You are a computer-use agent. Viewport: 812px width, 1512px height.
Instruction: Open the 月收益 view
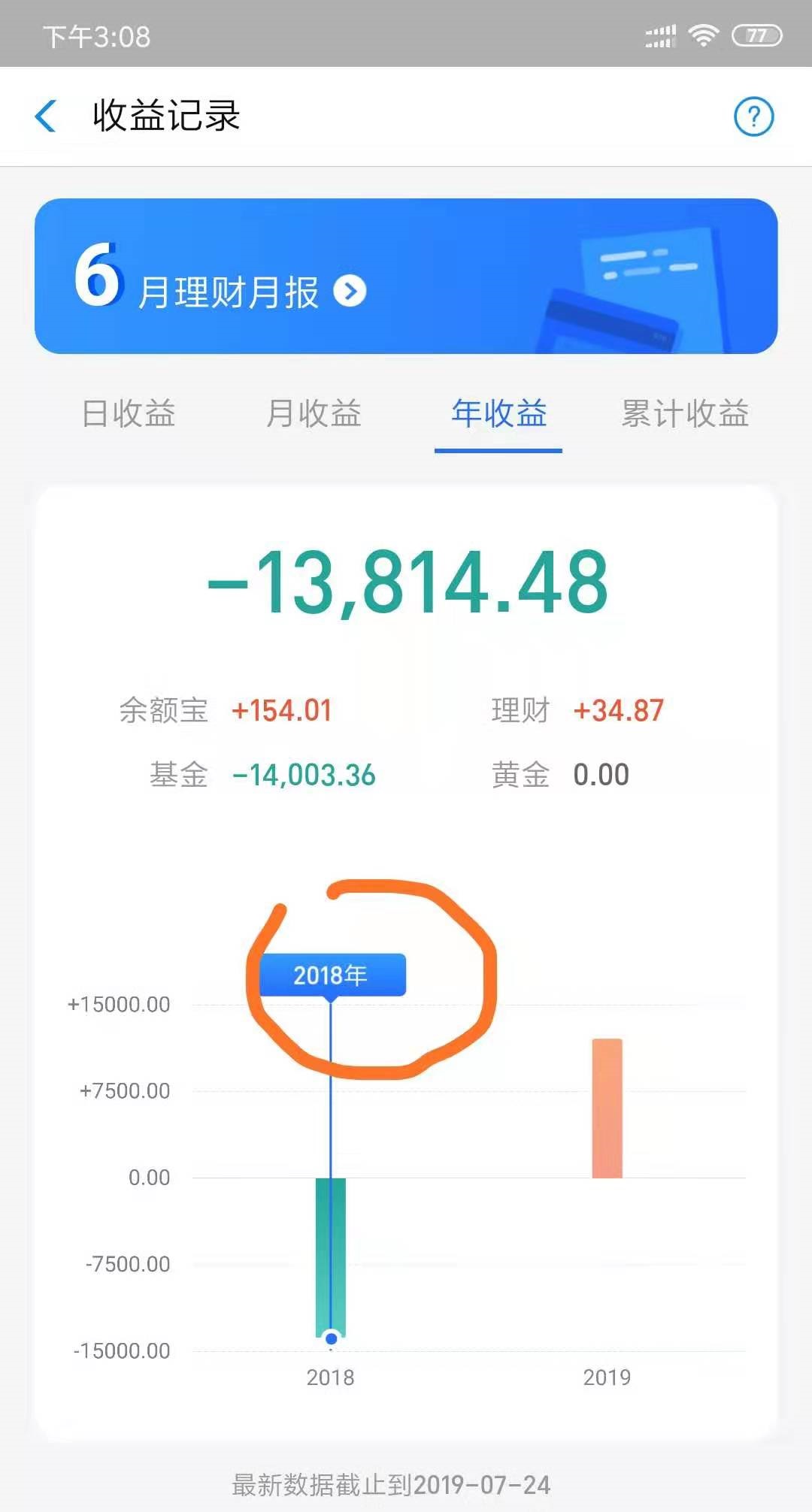click(x=314, y=414)
